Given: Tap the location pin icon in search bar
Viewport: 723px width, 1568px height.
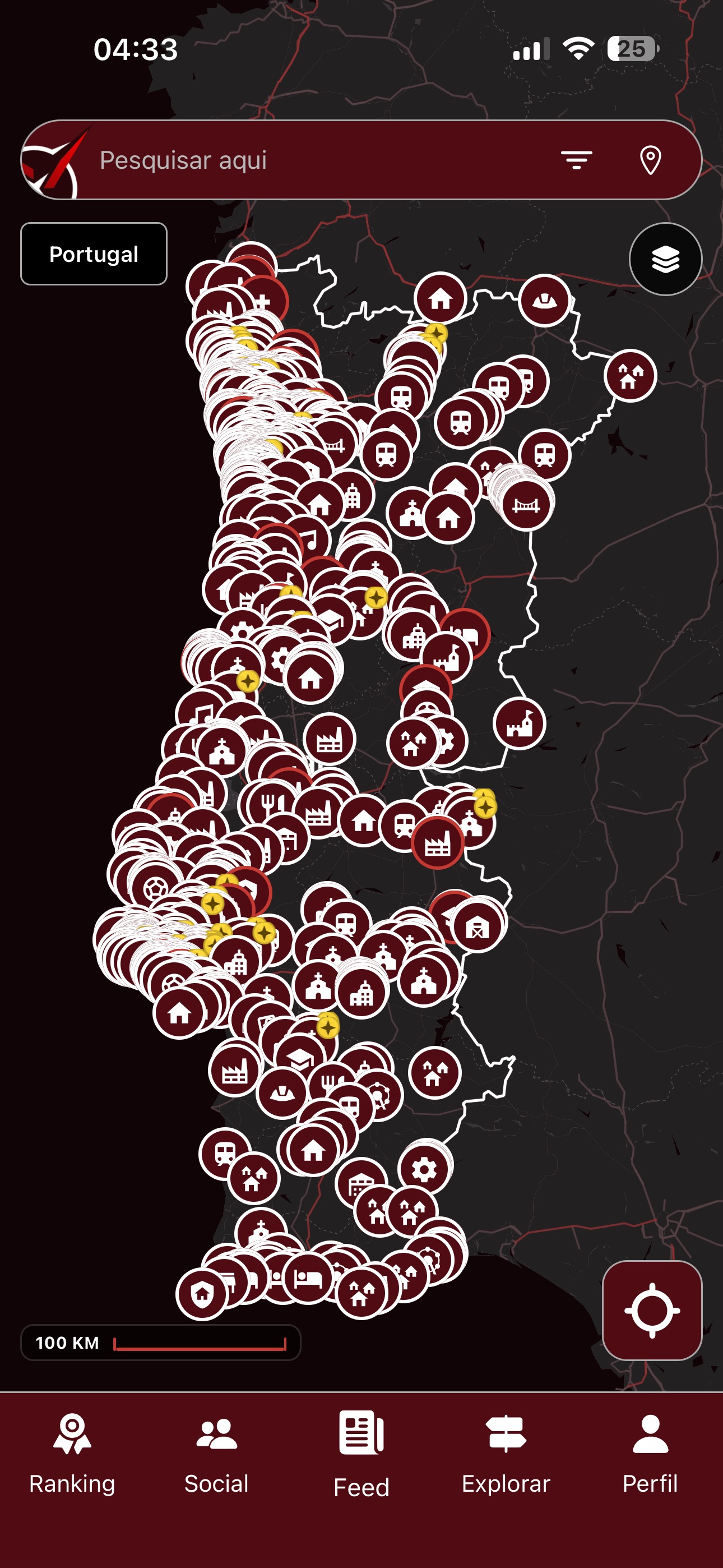Looking at the screenshot, I should tap(651, 160).
